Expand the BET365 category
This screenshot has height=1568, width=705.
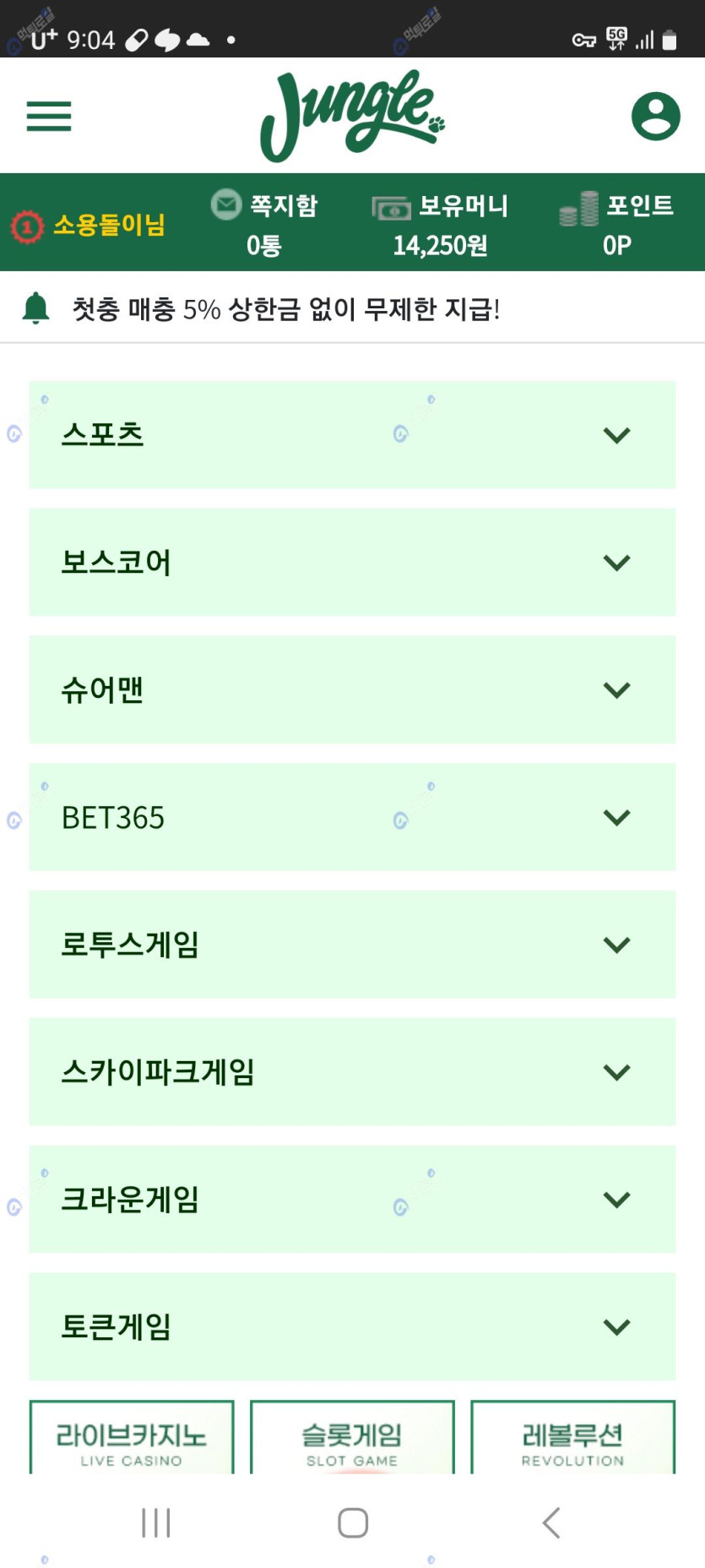click(352, 818)
